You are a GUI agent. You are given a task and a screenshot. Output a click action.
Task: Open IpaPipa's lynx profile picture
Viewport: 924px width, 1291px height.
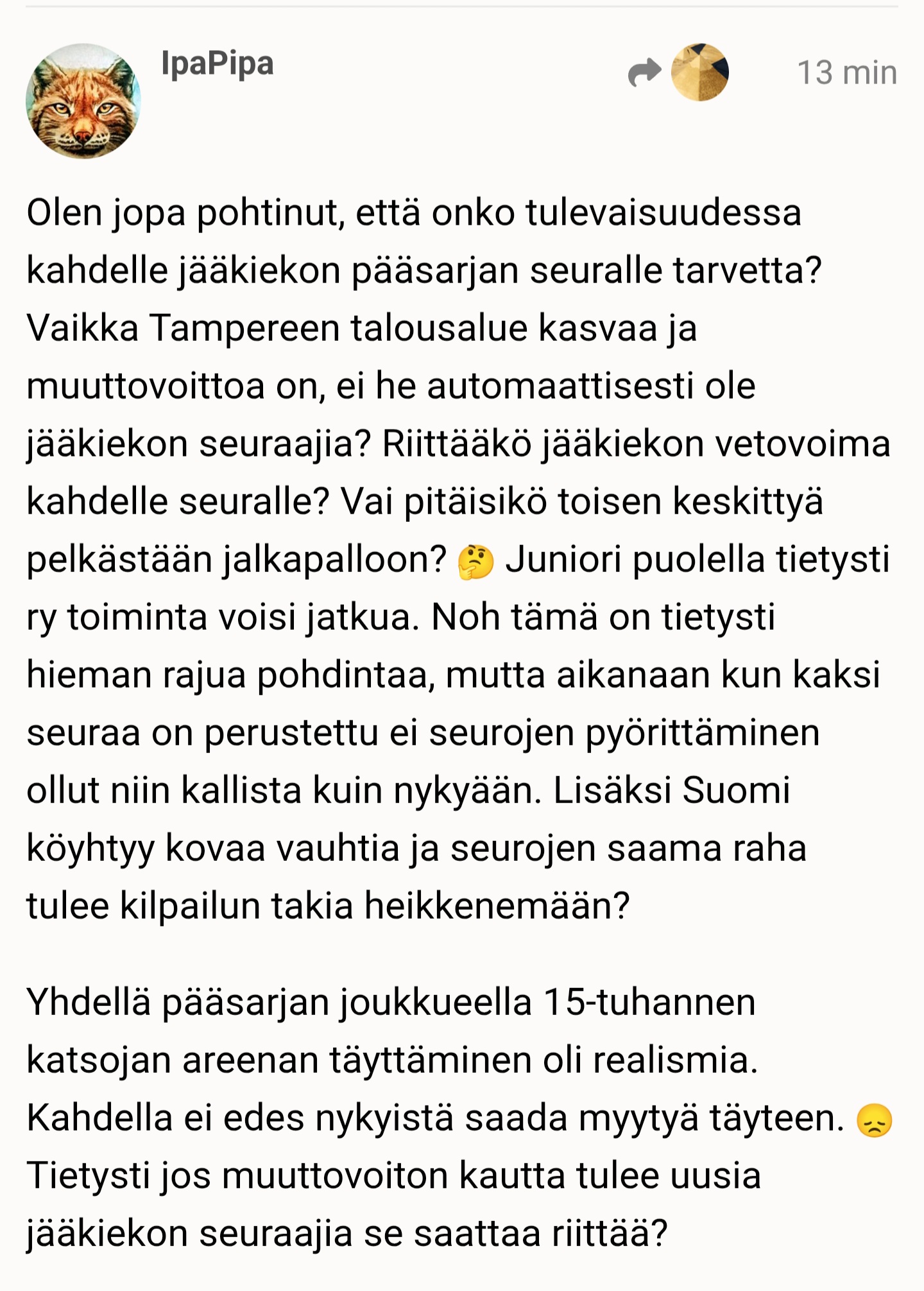[x=83, y=101]
